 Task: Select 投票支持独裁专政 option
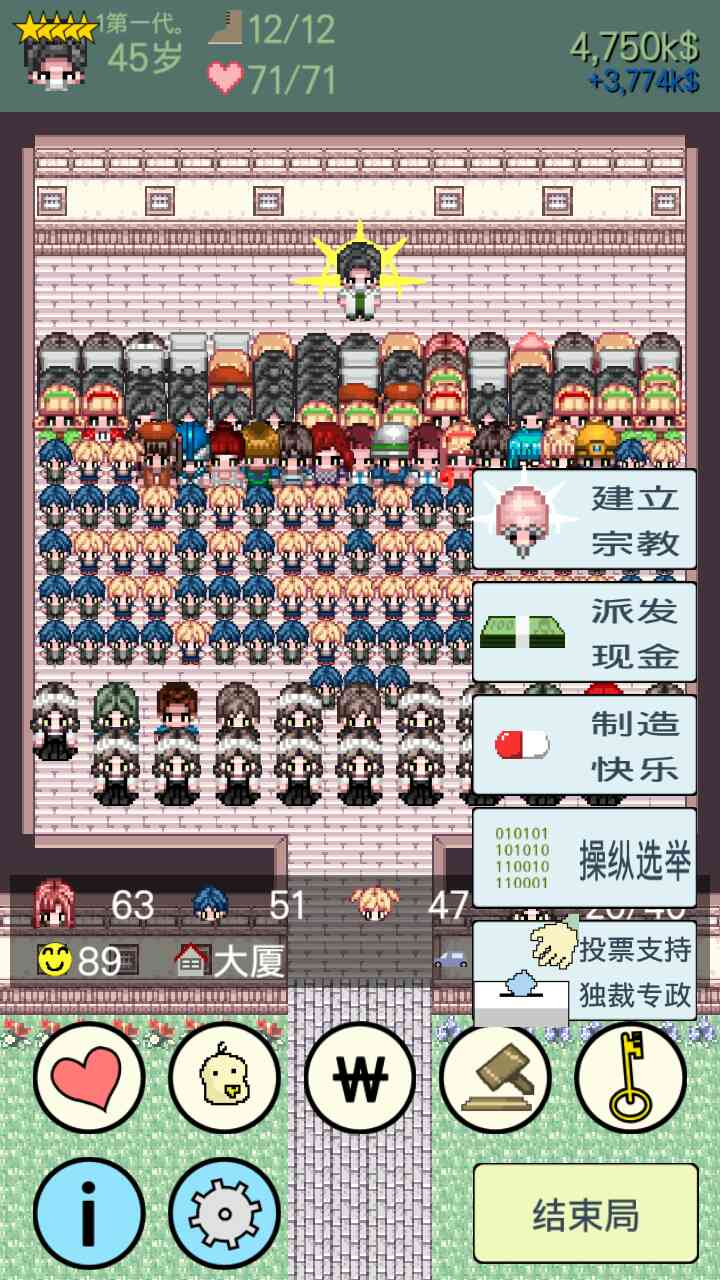coord(584,970)
